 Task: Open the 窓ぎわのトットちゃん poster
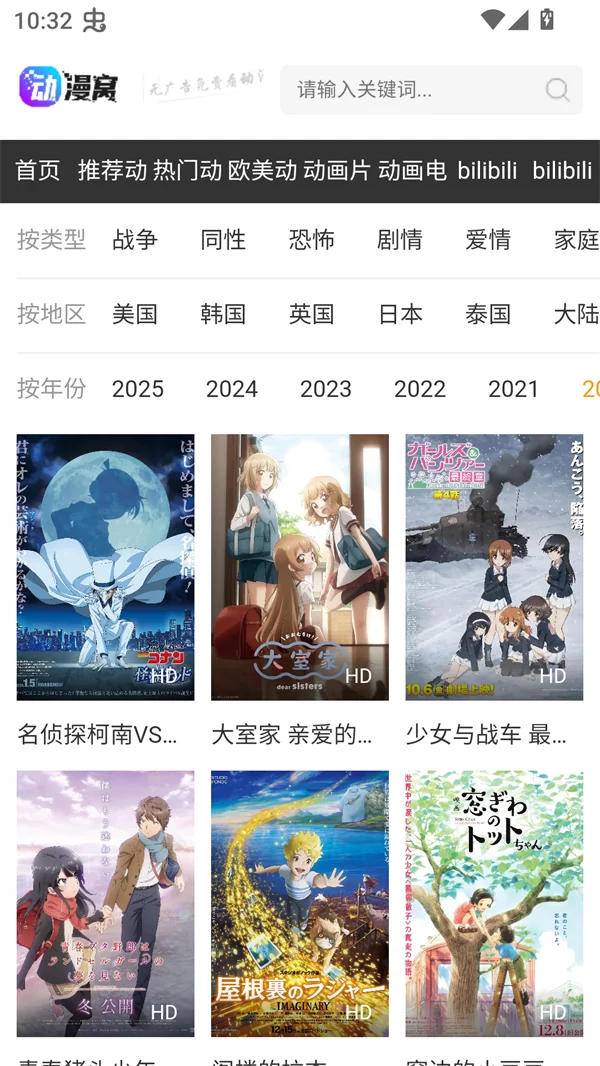tap(494, 903)
